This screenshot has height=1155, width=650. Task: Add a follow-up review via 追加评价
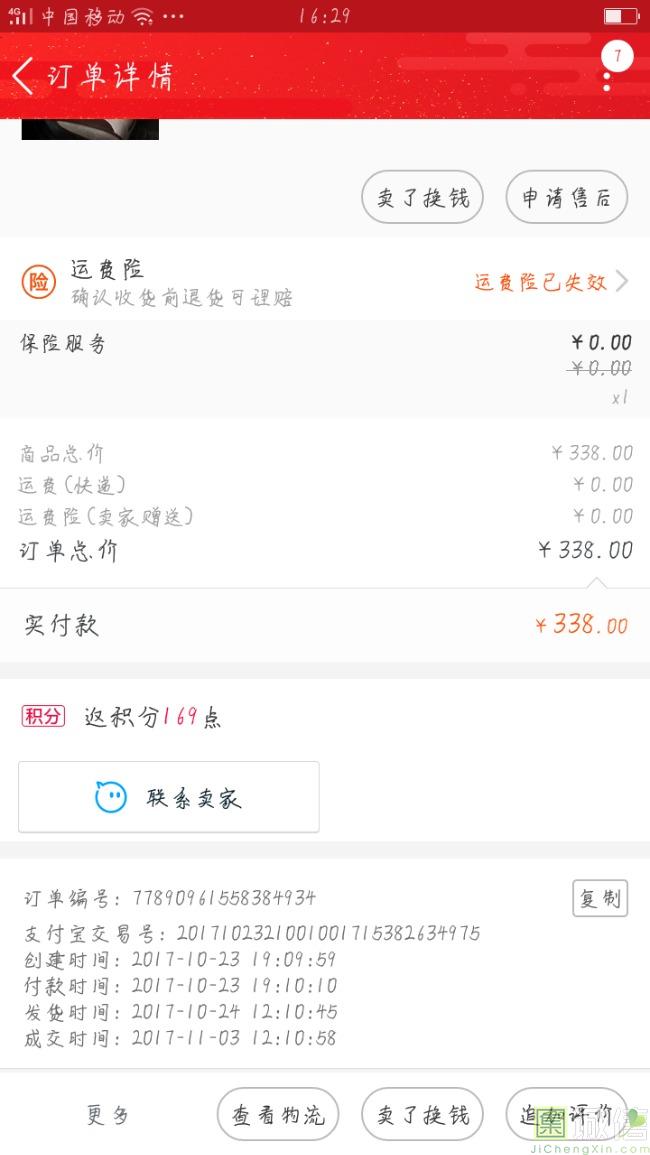[566, 1115]
